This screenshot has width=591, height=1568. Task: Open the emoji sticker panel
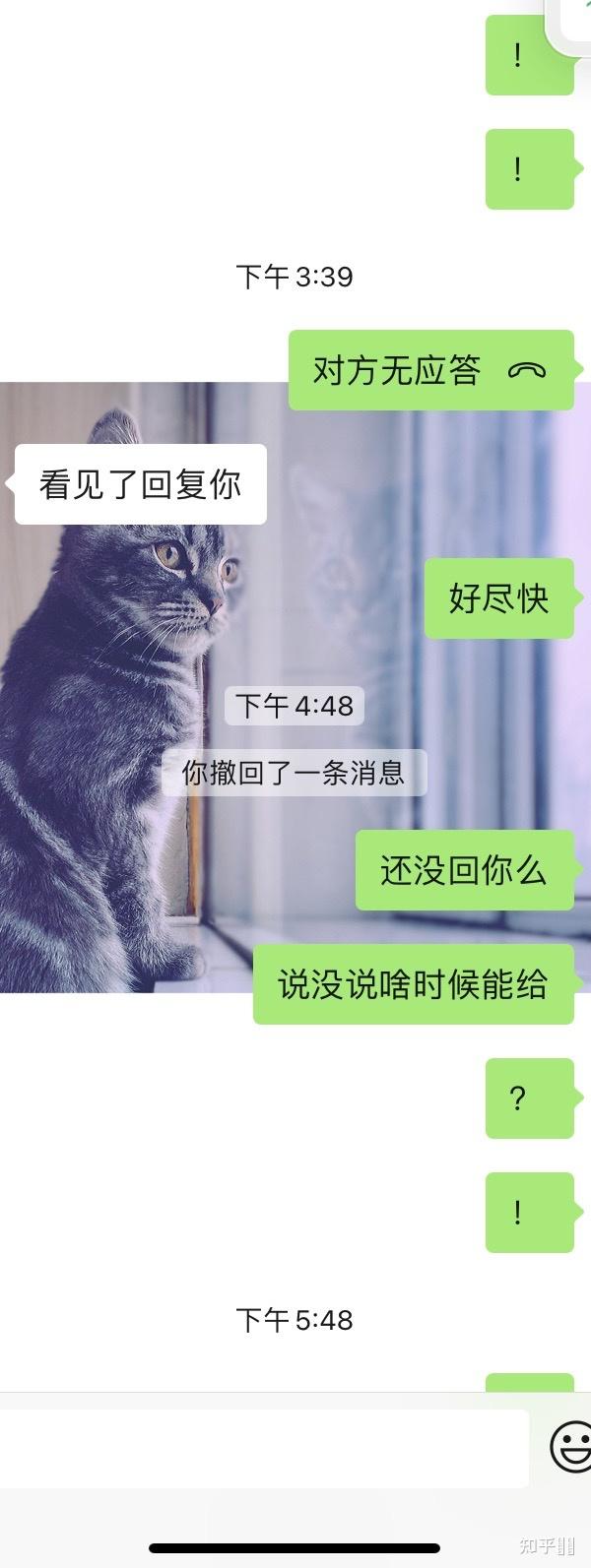[571, 1446]
